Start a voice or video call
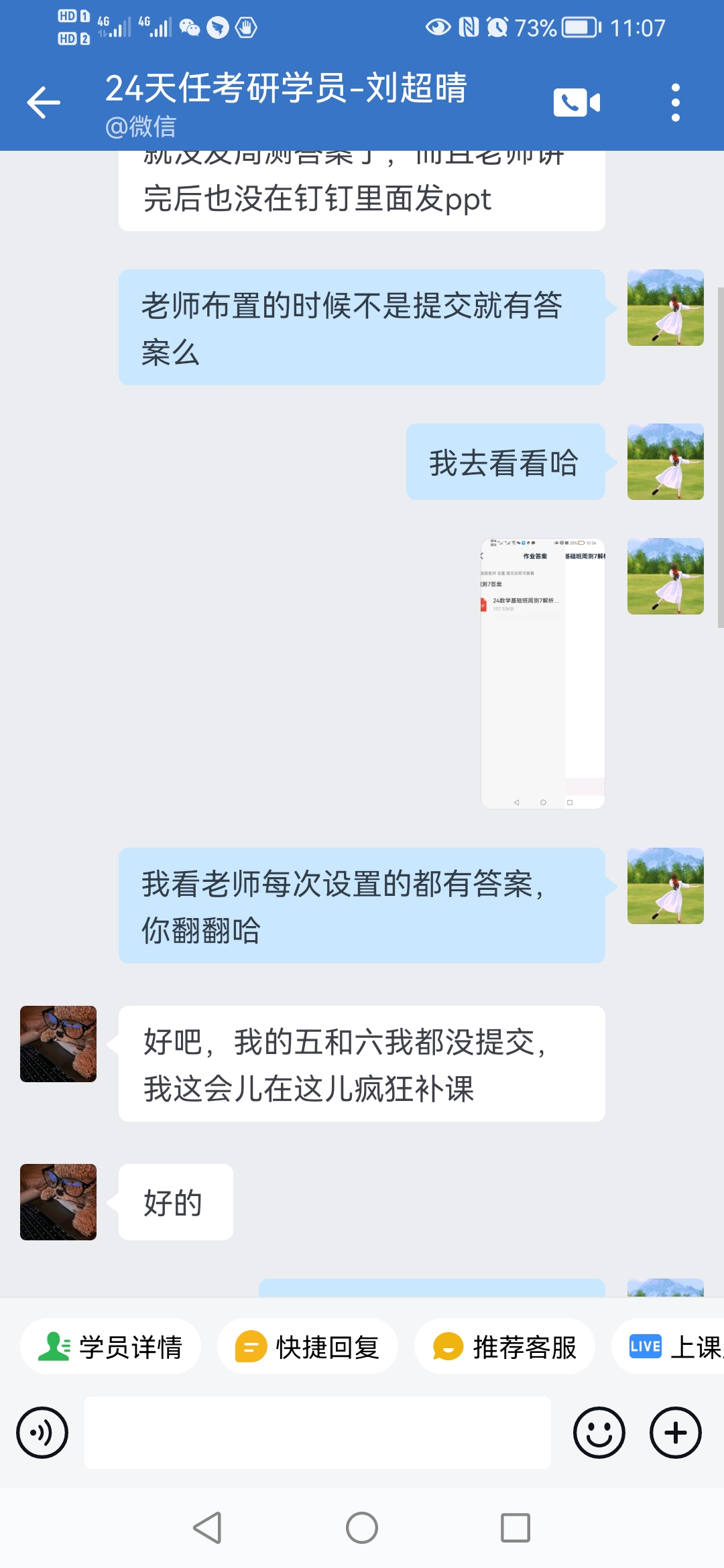Screen dimensions: 724x1568 (x=577, y=103)
